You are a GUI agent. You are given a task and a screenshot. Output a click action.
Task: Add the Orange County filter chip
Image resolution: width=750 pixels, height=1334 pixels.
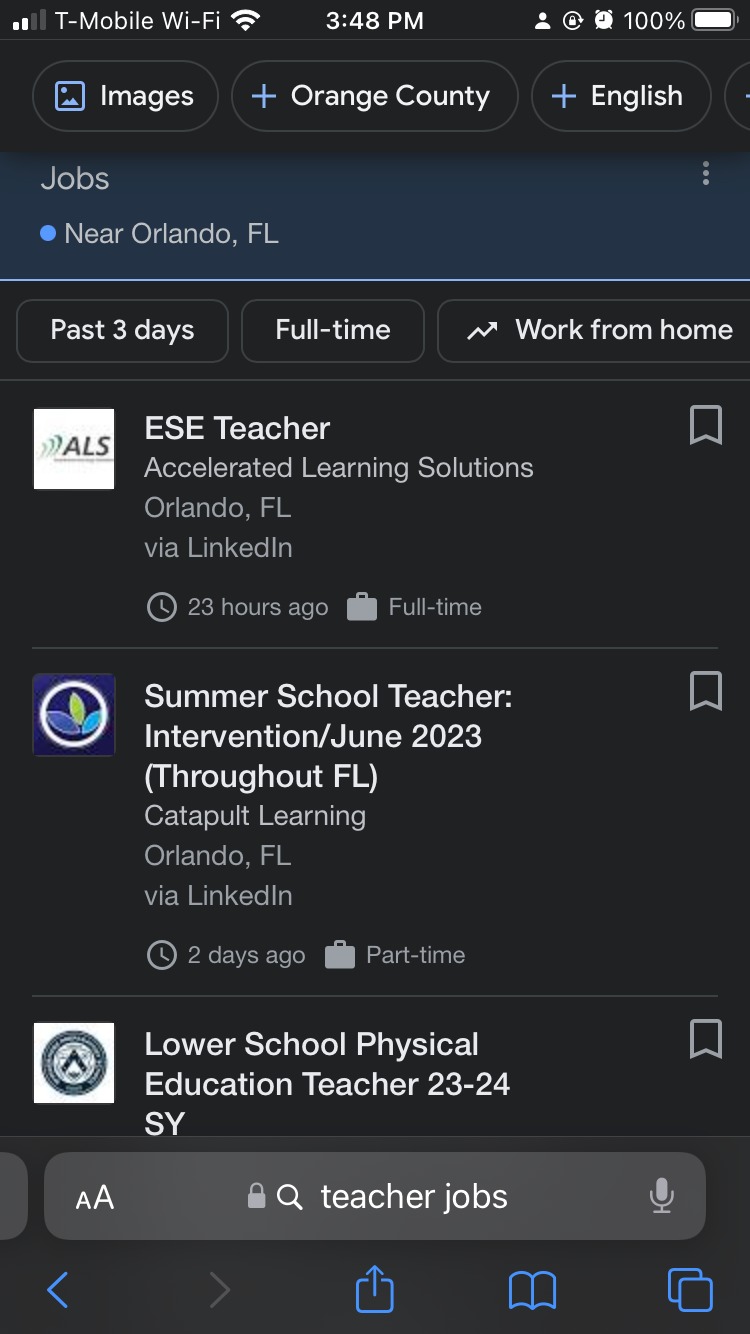(374, 96)
